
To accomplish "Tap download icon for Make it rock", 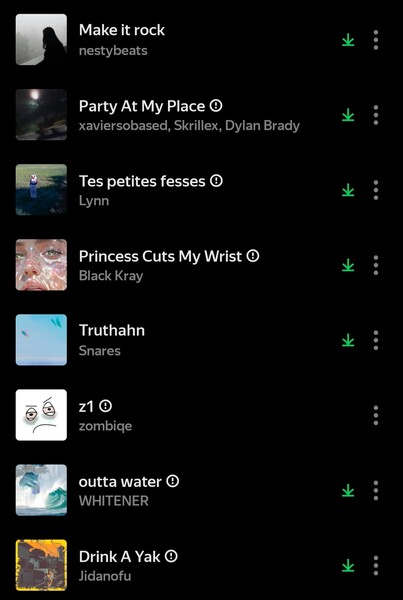I will [x=348, y=40].
